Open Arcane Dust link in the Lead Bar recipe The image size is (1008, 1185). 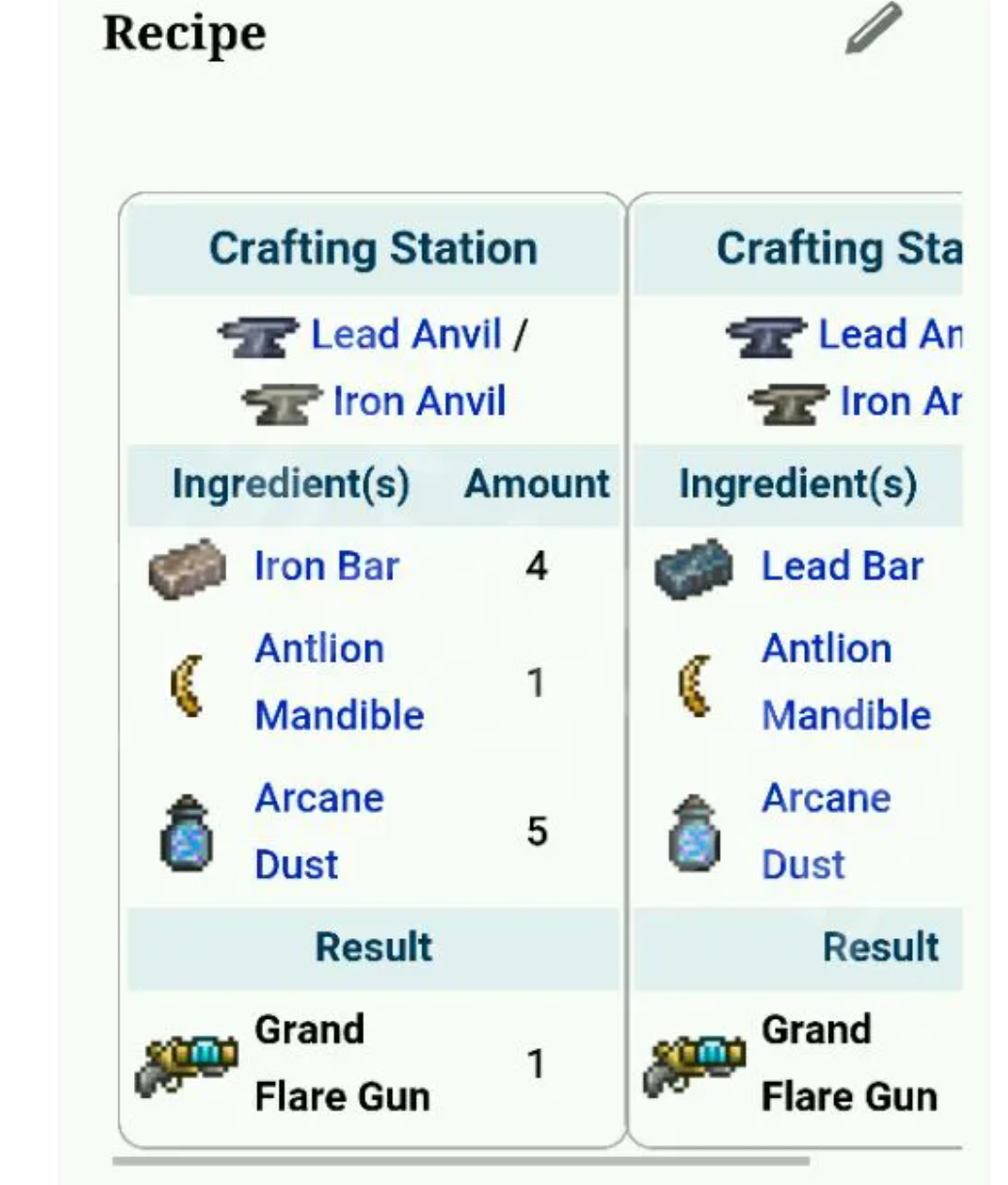[x=825, y=830]
